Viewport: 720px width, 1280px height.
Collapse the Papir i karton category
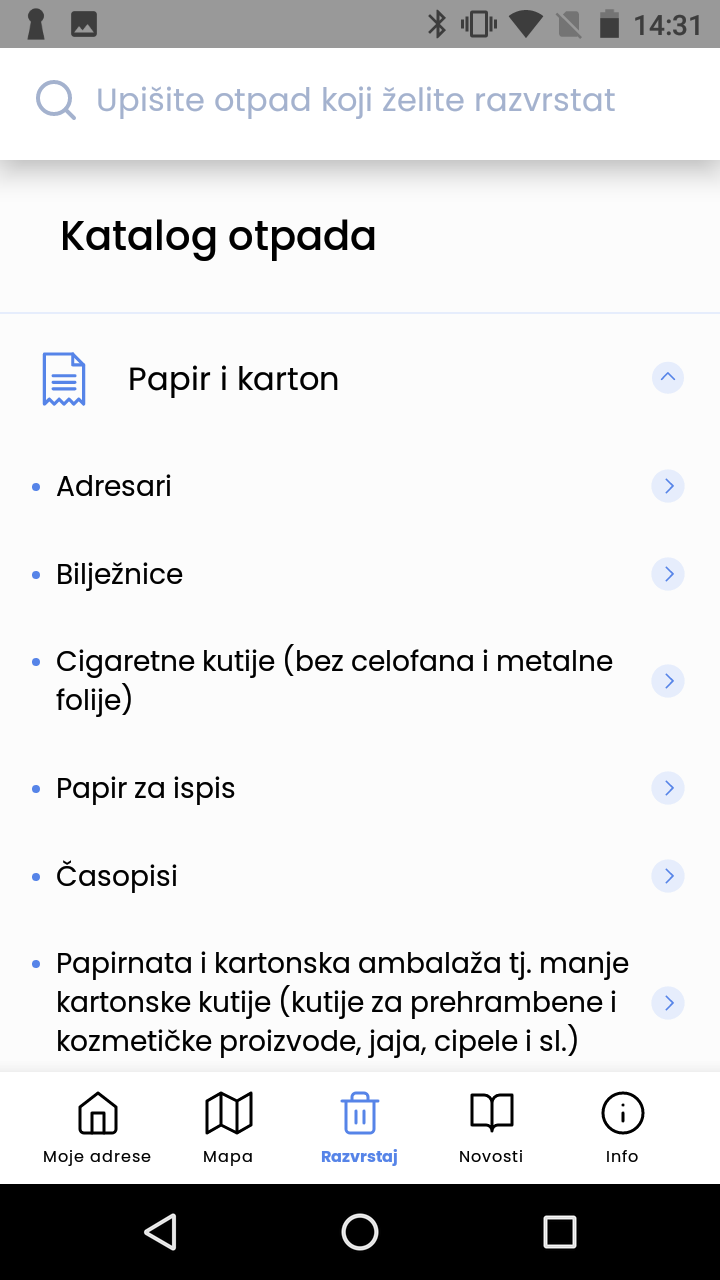(x=668, y=378)
